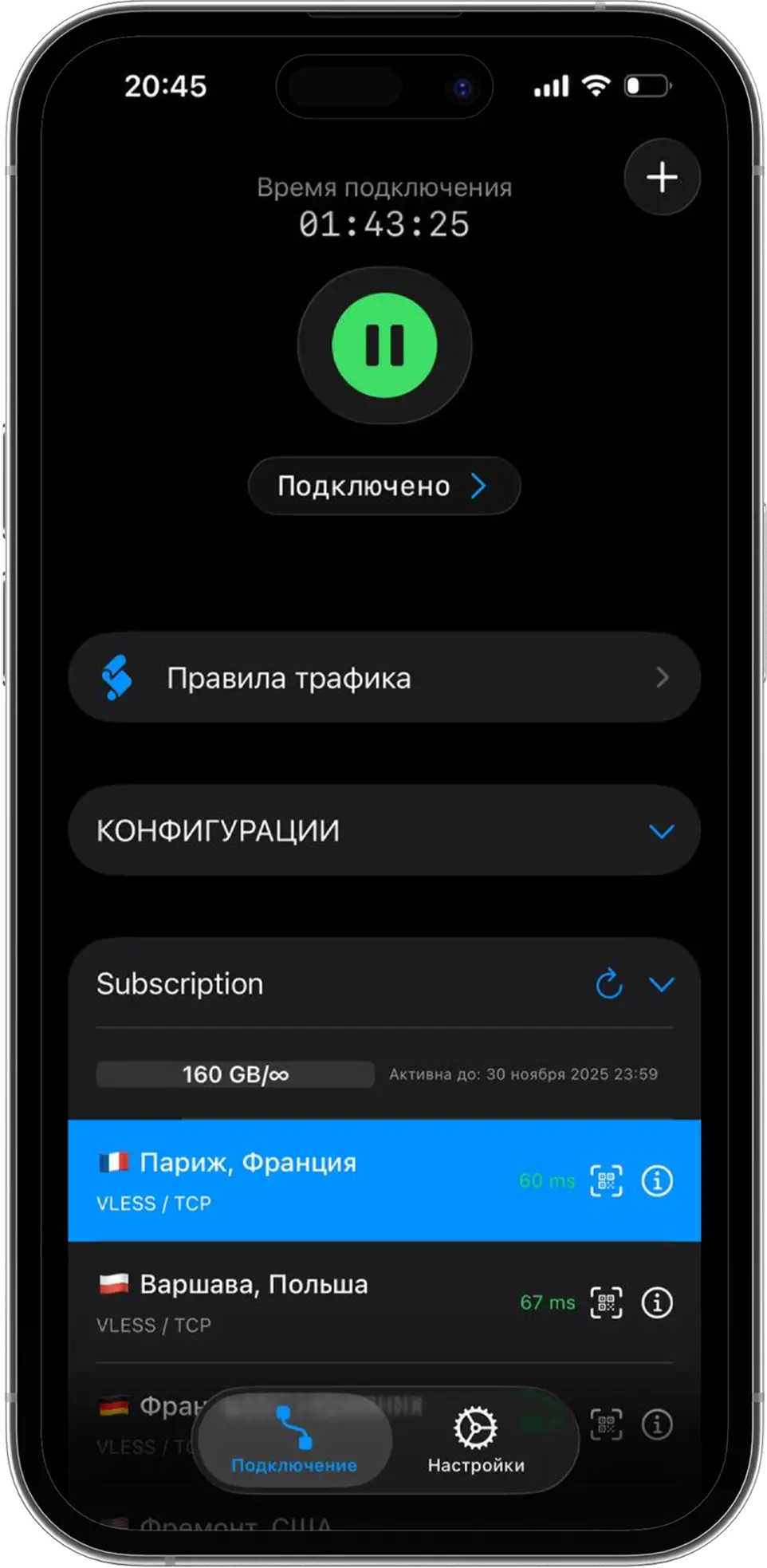Open Правила трафика
The height and width of the screenshot is (1568, 767).
coord(384,678)
